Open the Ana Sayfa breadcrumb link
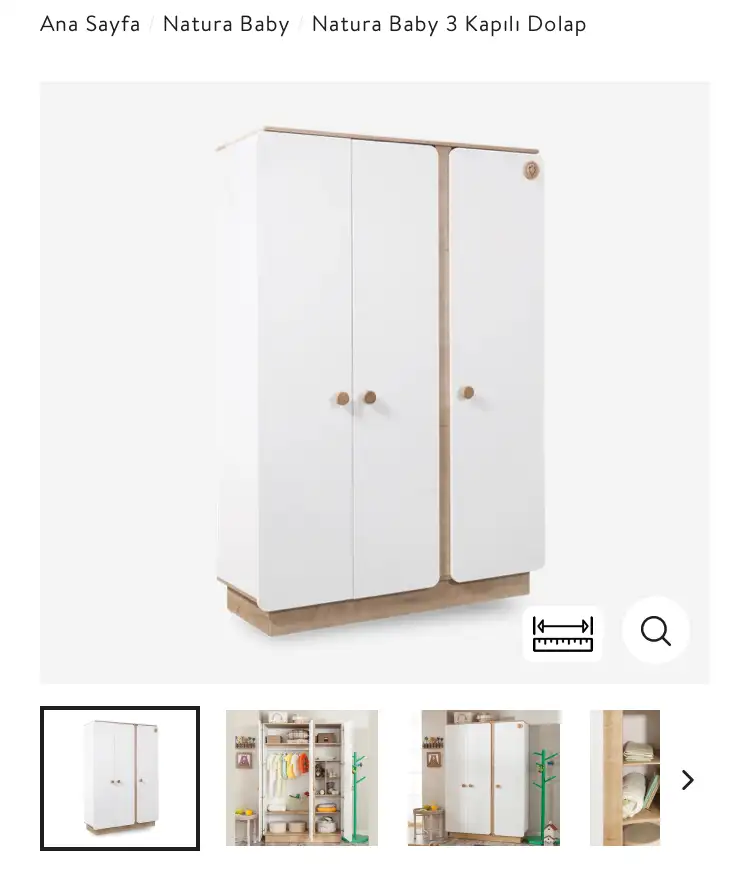The width and height of the screenshot is (750, 883). tap(90, 24)
